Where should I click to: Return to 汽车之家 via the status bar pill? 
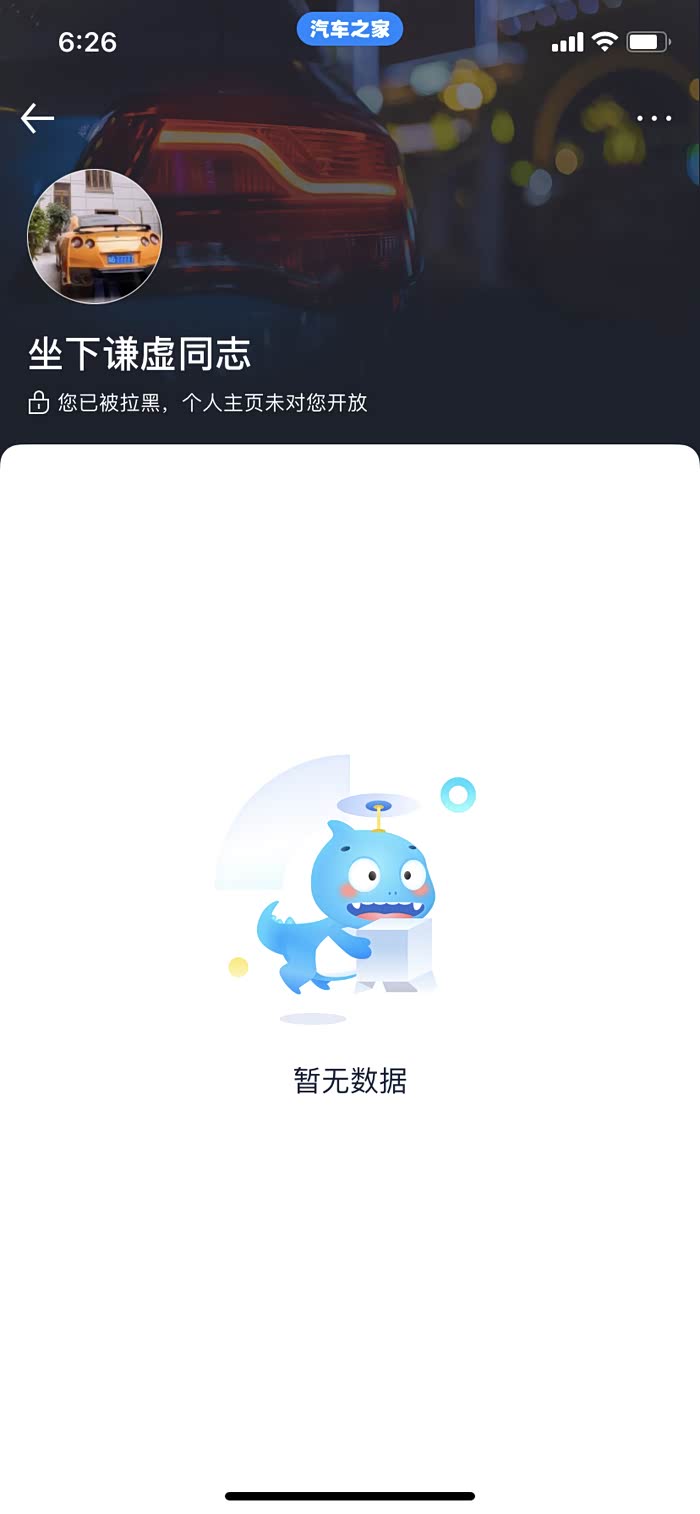[x=350, y=29]
